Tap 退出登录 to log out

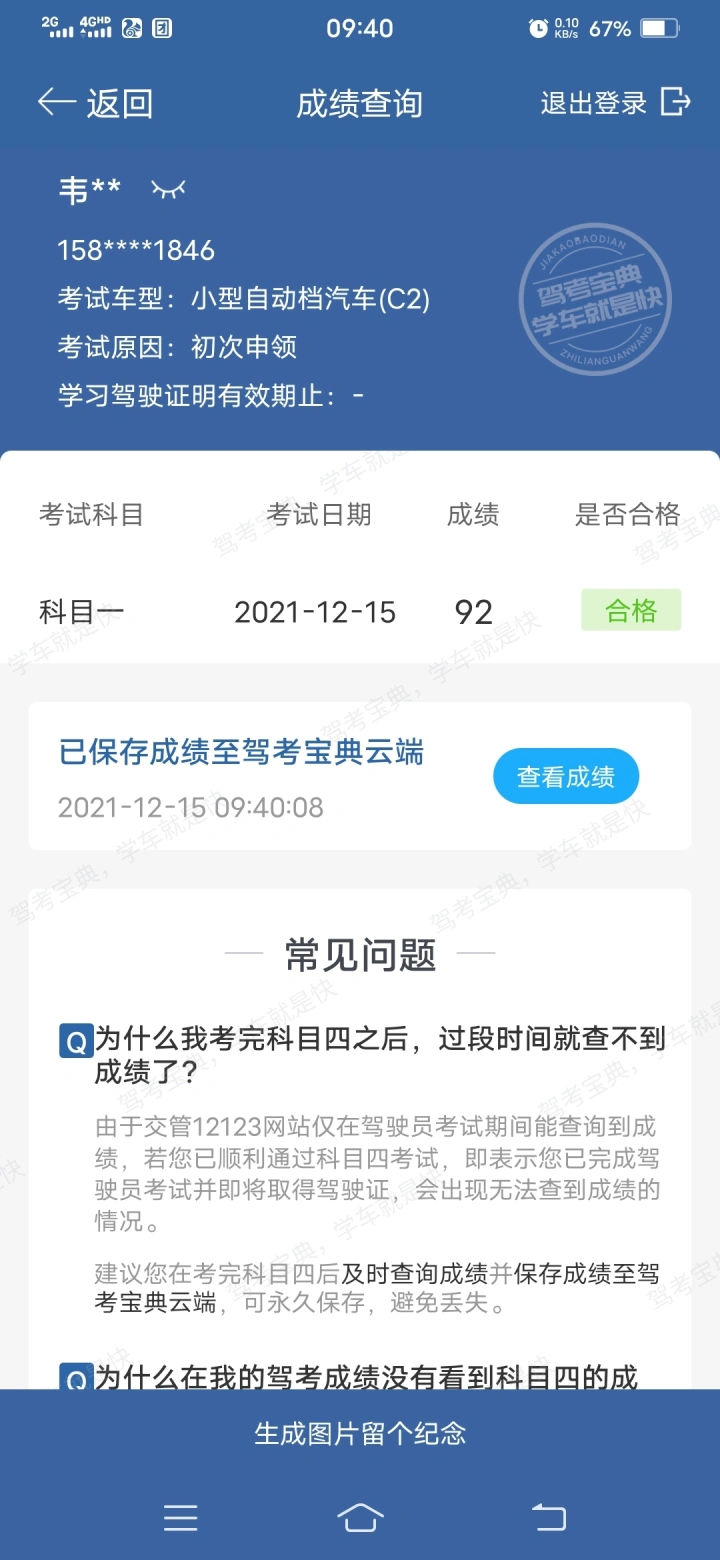click(616, 102)
